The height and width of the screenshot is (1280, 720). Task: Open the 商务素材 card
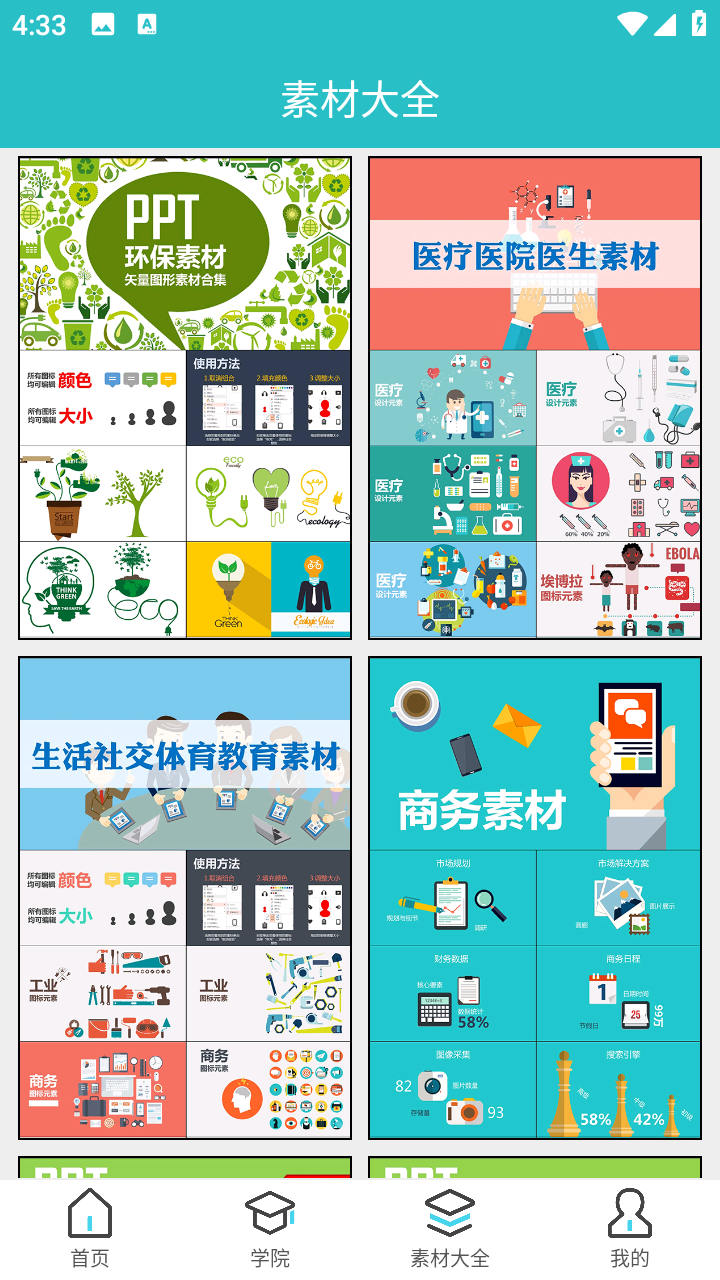pos(535,898)
